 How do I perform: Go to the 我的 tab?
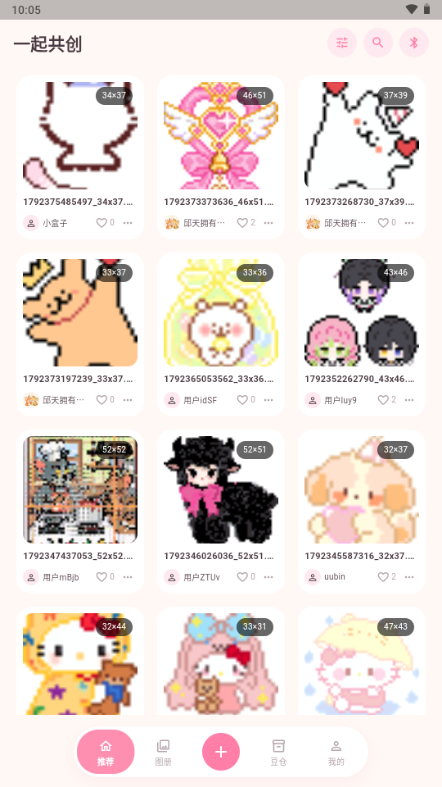(336, 752)
